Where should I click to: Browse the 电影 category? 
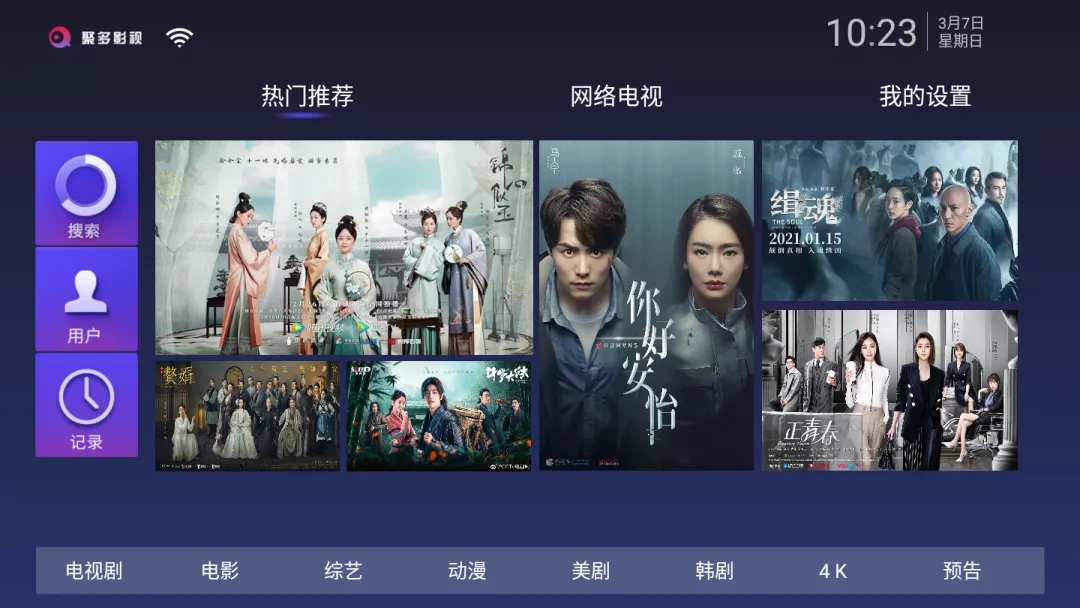point(220,571)
